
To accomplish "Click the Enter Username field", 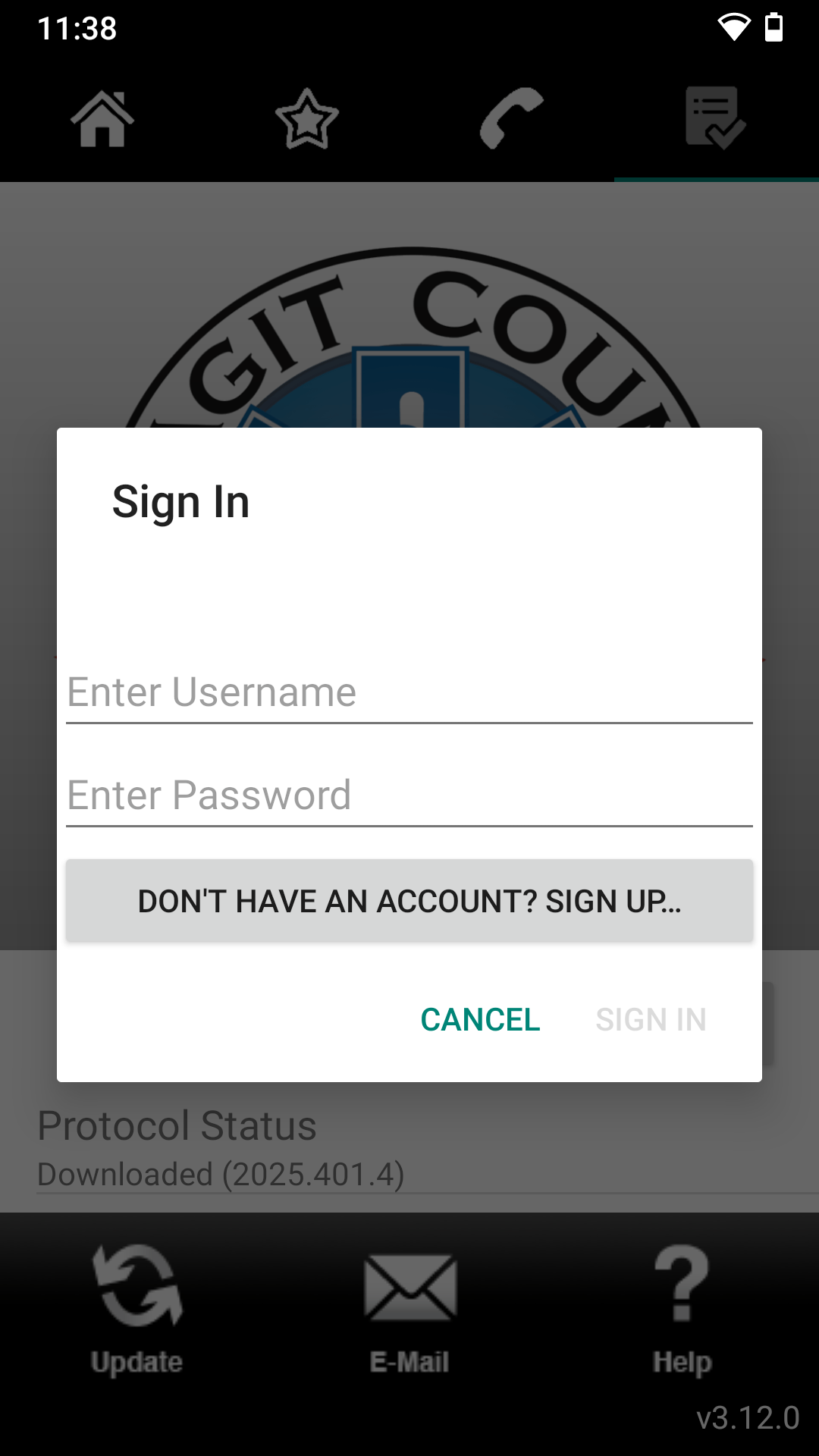I will coord(409,692).
